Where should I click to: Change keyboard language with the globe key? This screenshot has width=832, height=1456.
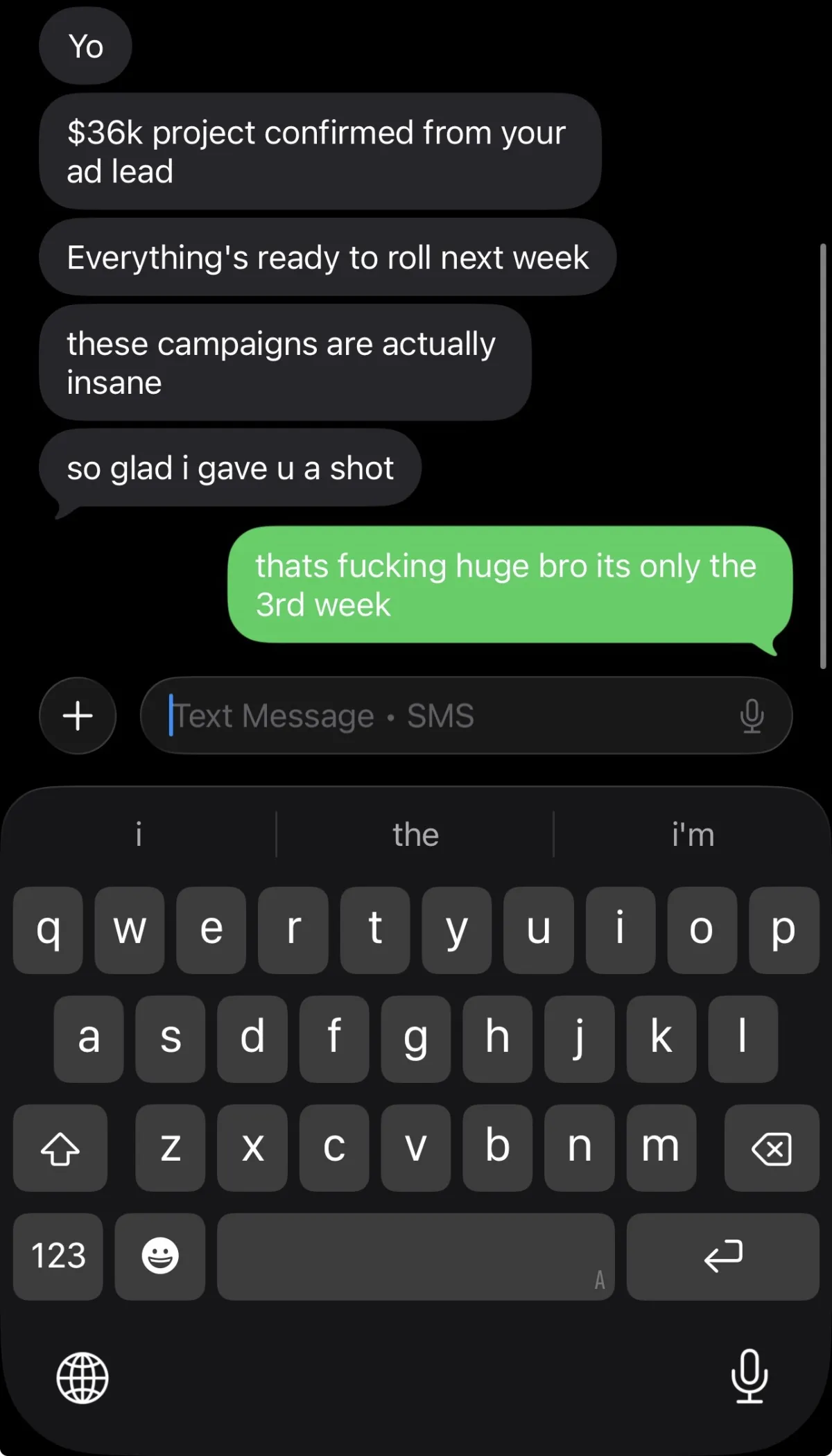pyautogui.click(x=83, y=1378)
